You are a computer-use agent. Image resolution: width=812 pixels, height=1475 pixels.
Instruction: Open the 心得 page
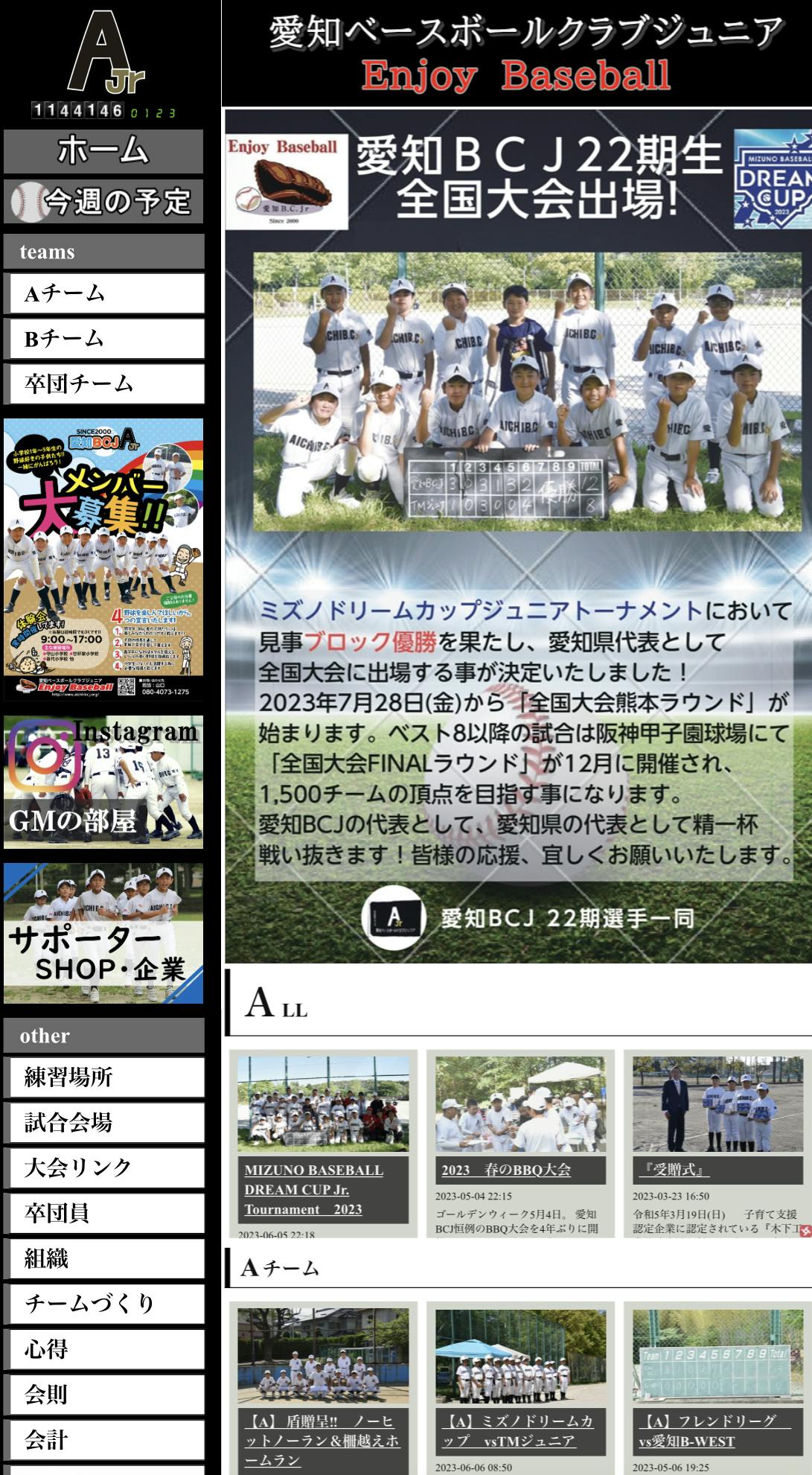[x=106, y=1348]
